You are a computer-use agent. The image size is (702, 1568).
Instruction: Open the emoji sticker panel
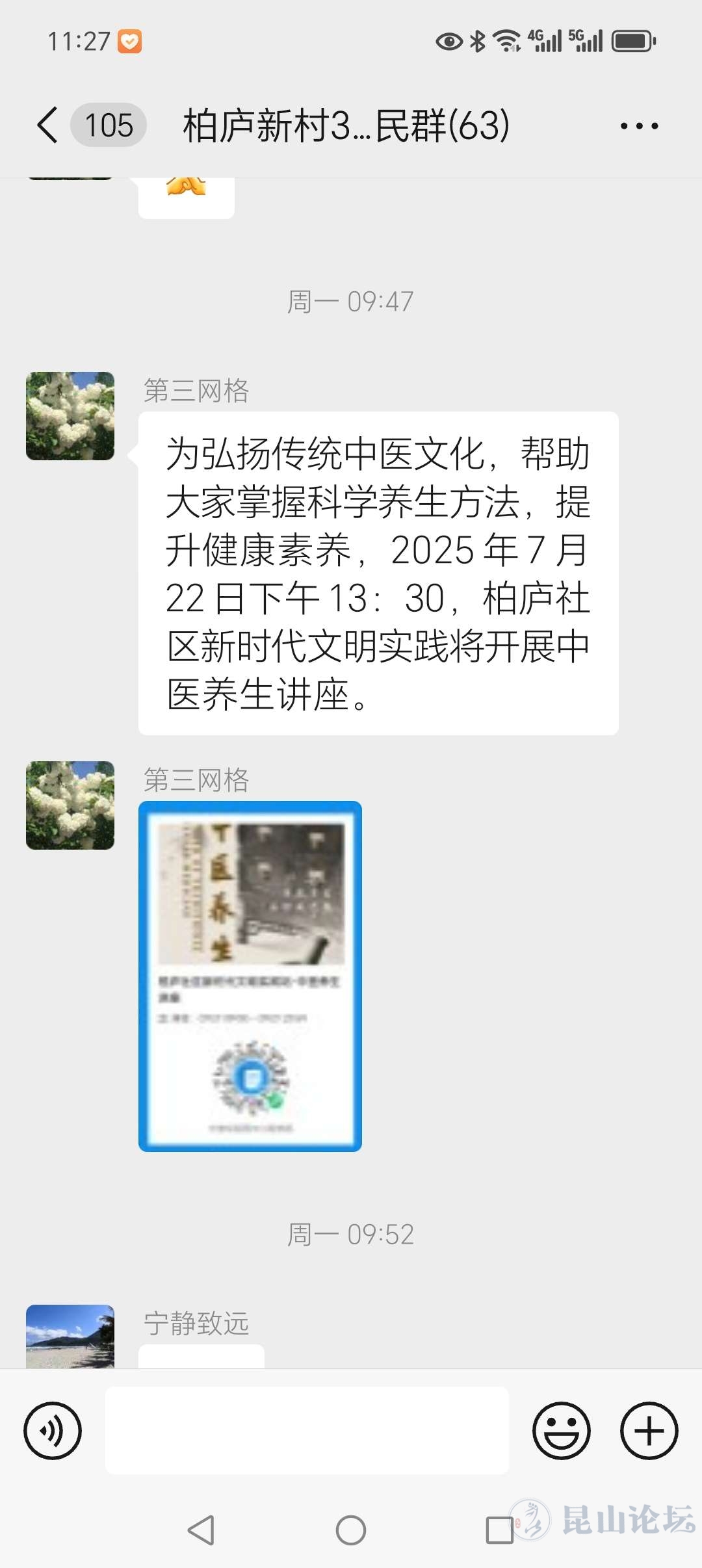coord(561,1431)
